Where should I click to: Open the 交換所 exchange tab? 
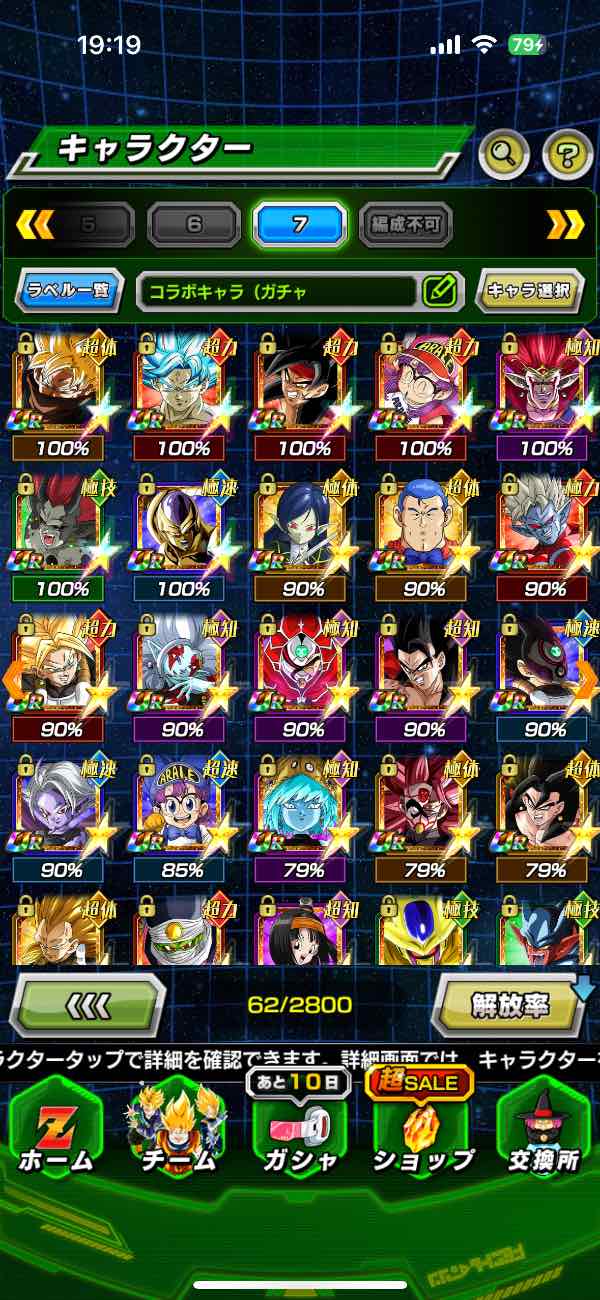click(x=543, y=1130)
